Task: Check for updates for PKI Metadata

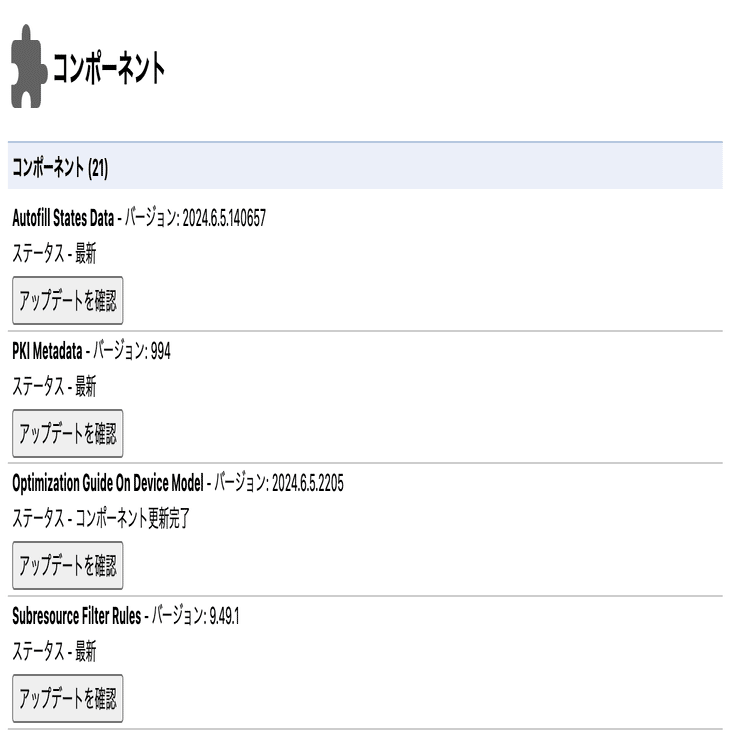Action: click(x=67, y=433)
